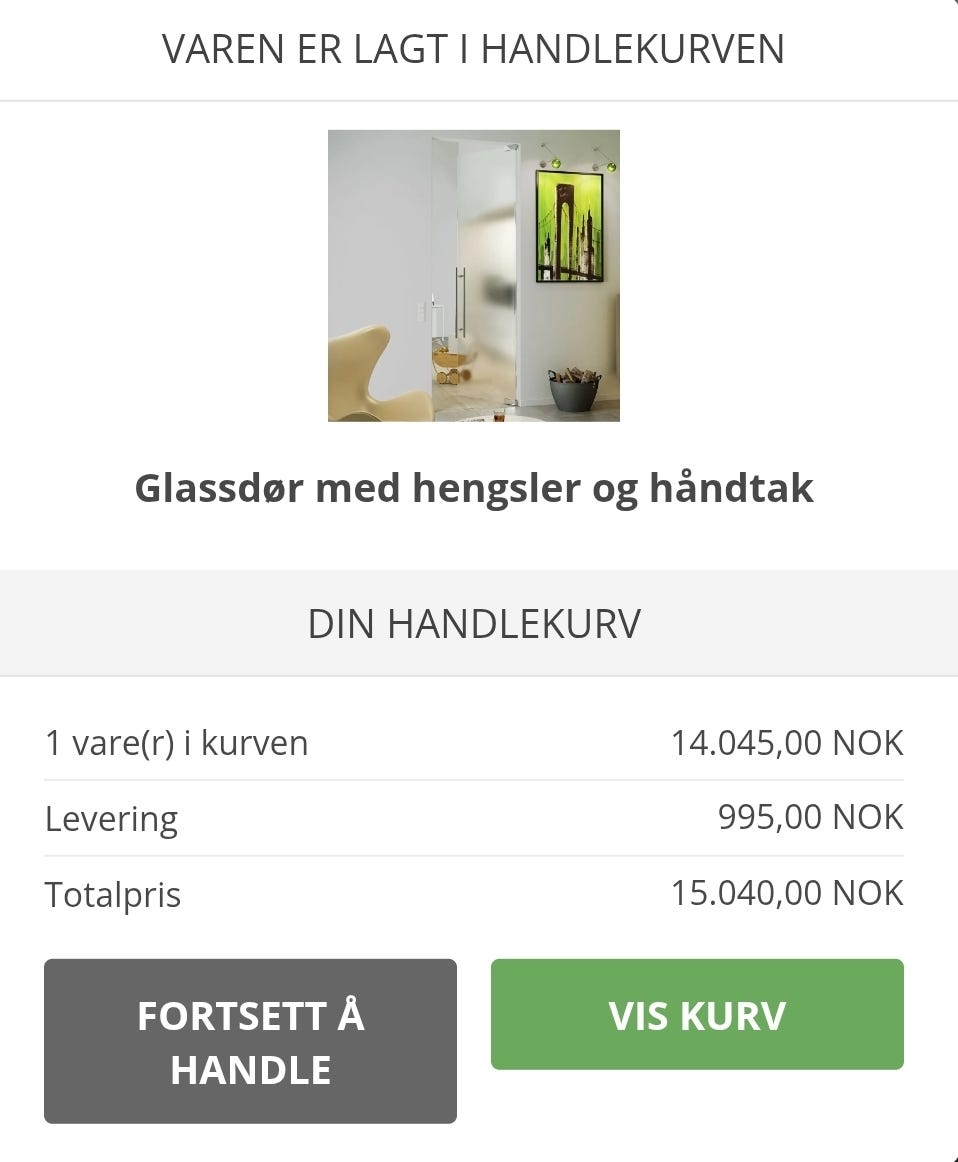Viewport: 958px width, 1162px height.
Task: Click the 'VIS KURV' green button
Action: pos(697,1014)
